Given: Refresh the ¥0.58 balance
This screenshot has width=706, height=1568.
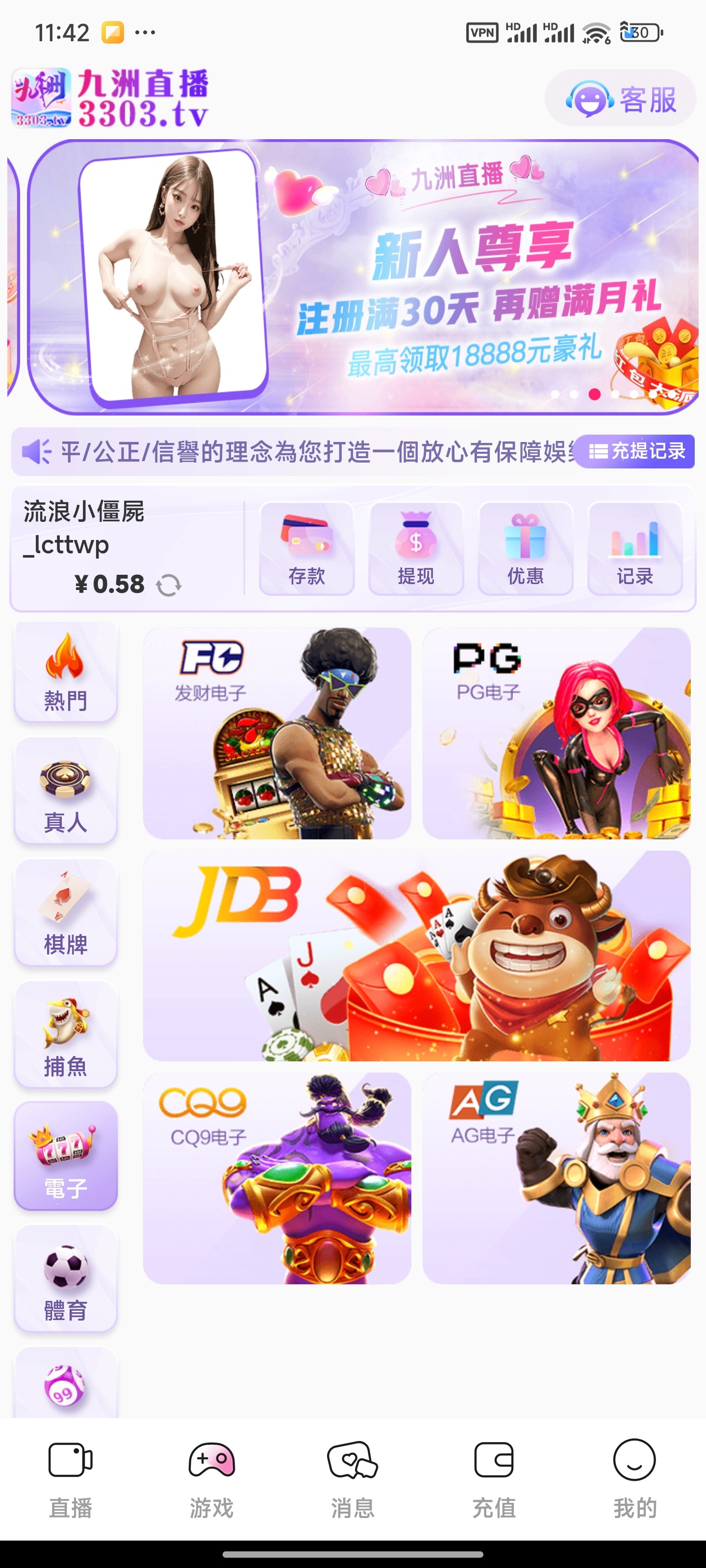Looking at the screenshot, I should click(x=169, y=586).
